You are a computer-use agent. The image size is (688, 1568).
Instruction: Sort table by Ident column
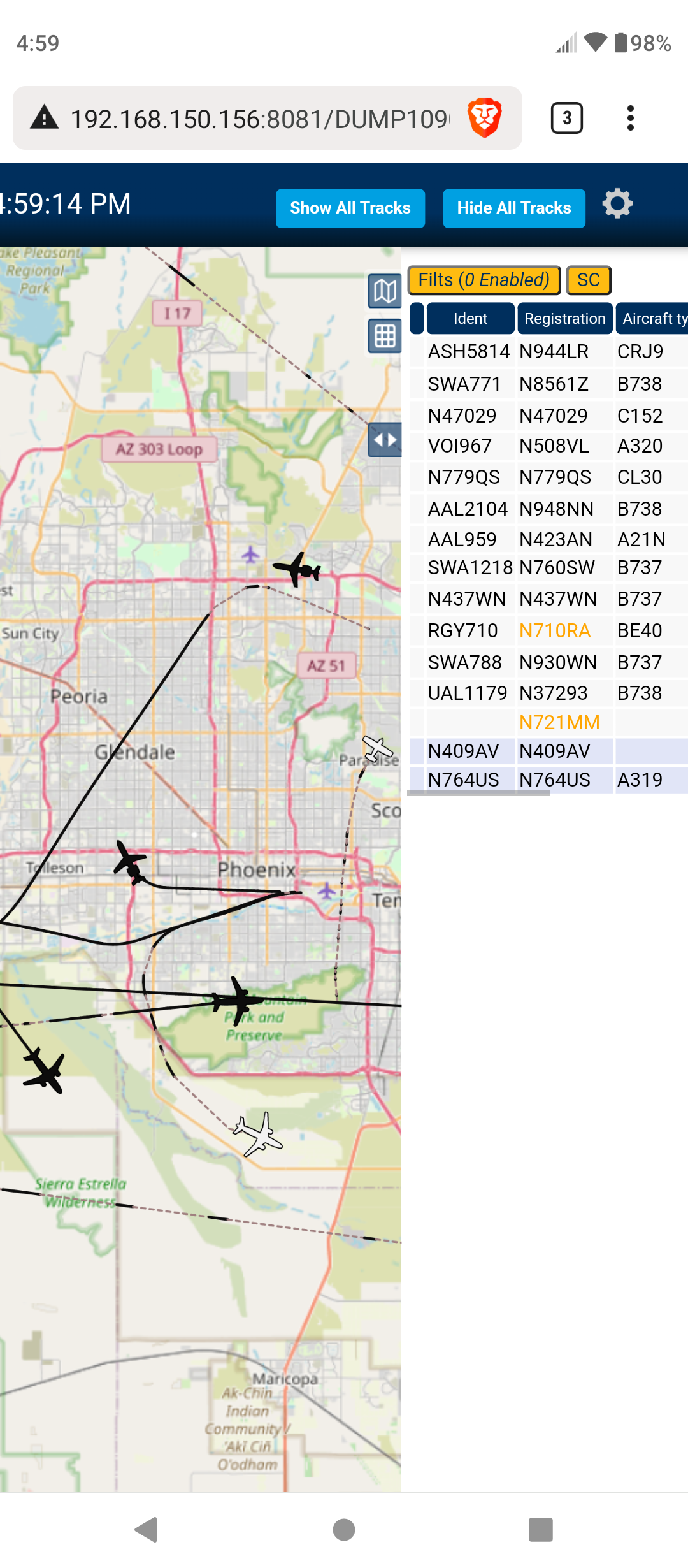click(470, 318)
